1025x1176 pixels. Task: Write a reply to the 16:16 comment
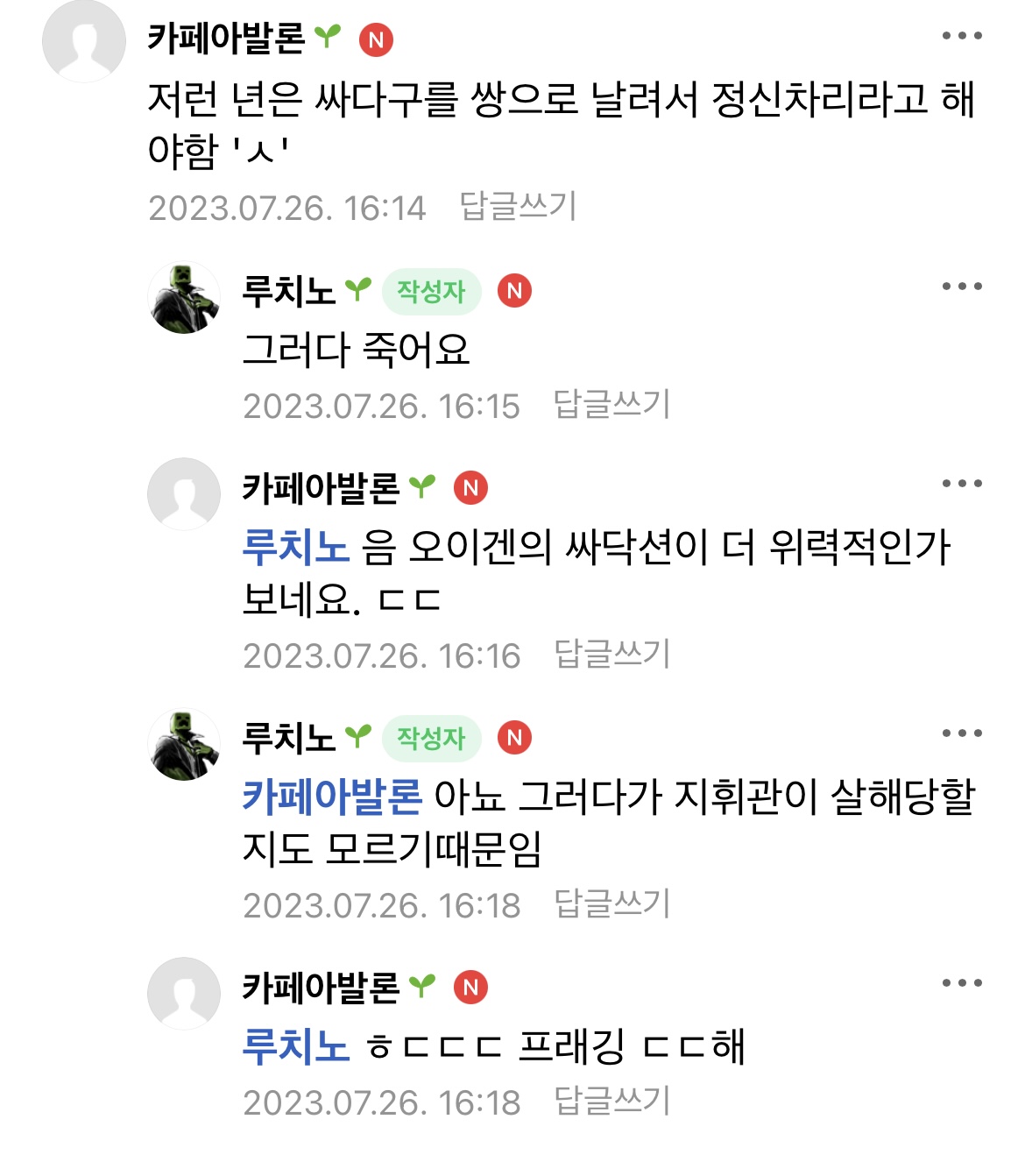point(611,655)
